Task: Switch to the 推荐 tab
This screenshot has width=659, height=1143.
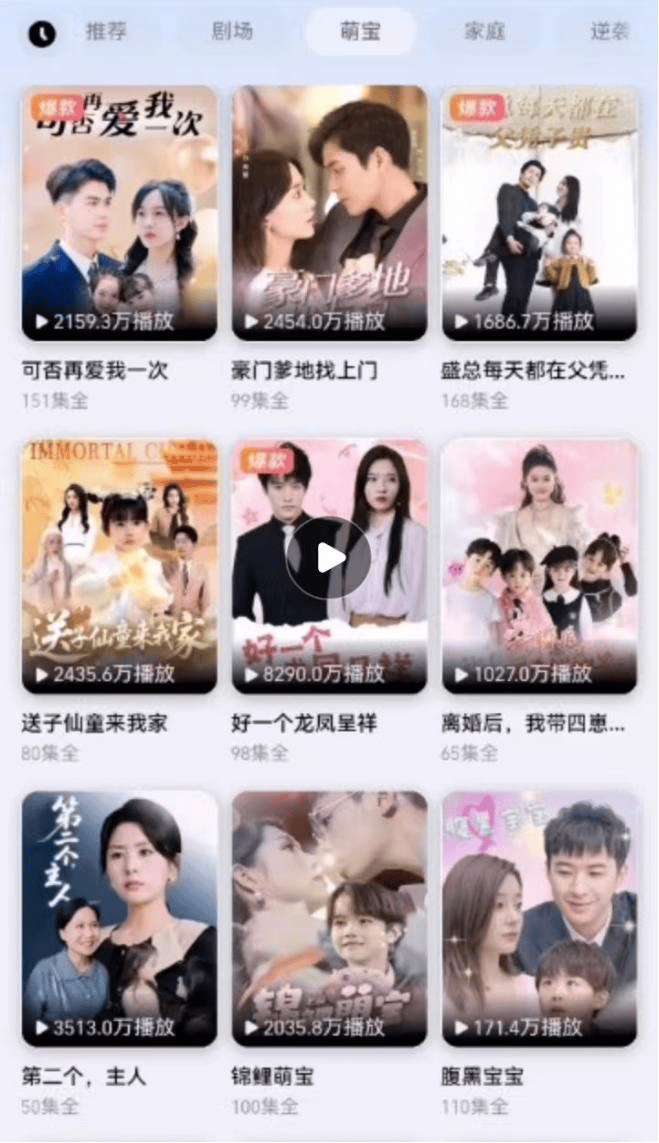Action: 107,31
